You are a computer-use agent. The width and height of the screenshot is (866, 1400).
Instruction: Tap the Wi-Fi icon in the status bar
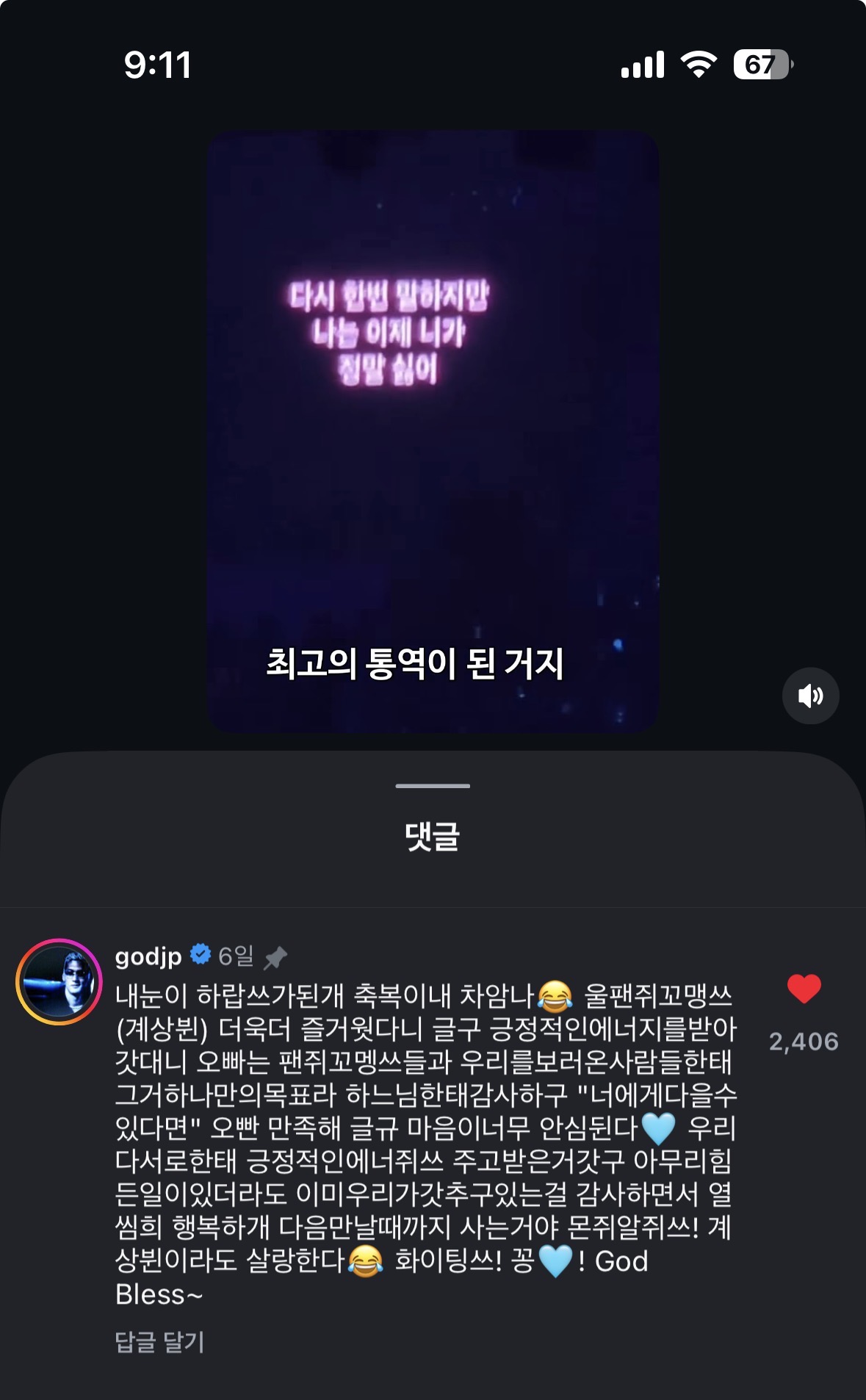697,65
